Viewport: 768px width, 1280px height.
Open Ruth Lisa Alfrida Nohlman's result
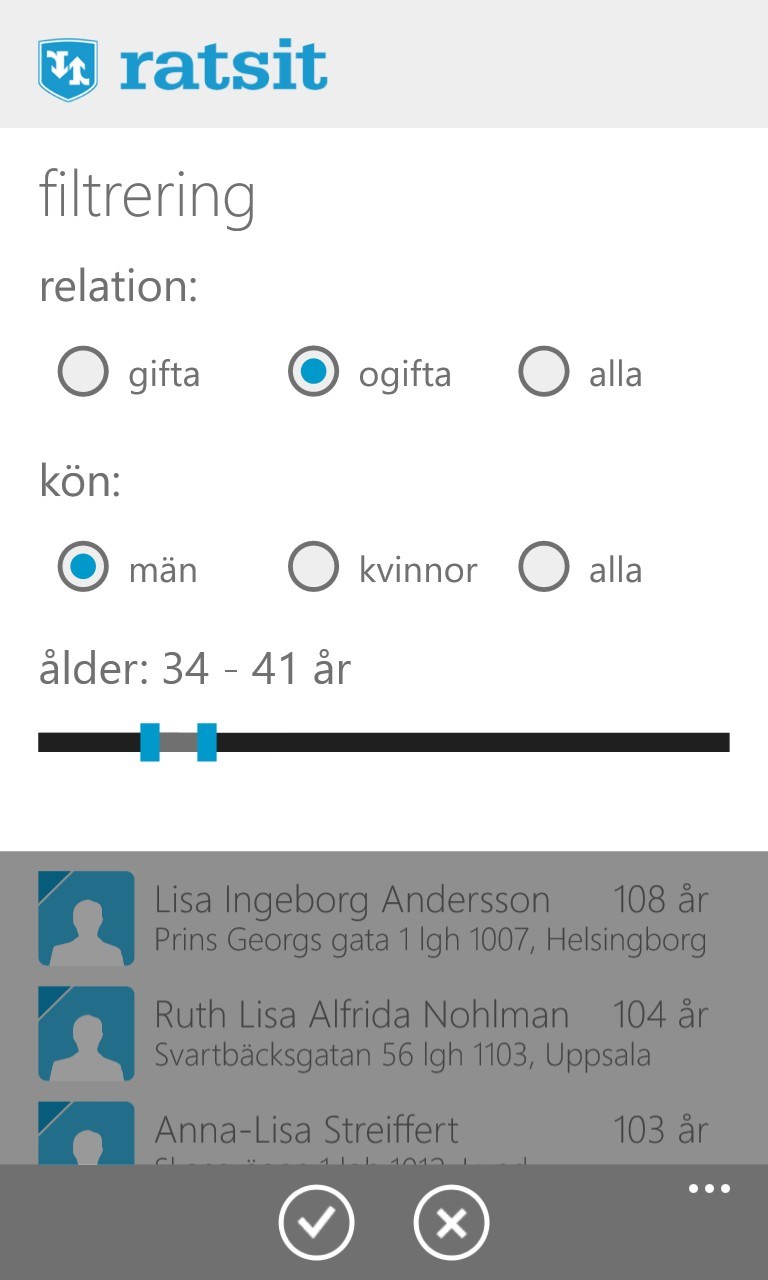tap(400, 1033)
